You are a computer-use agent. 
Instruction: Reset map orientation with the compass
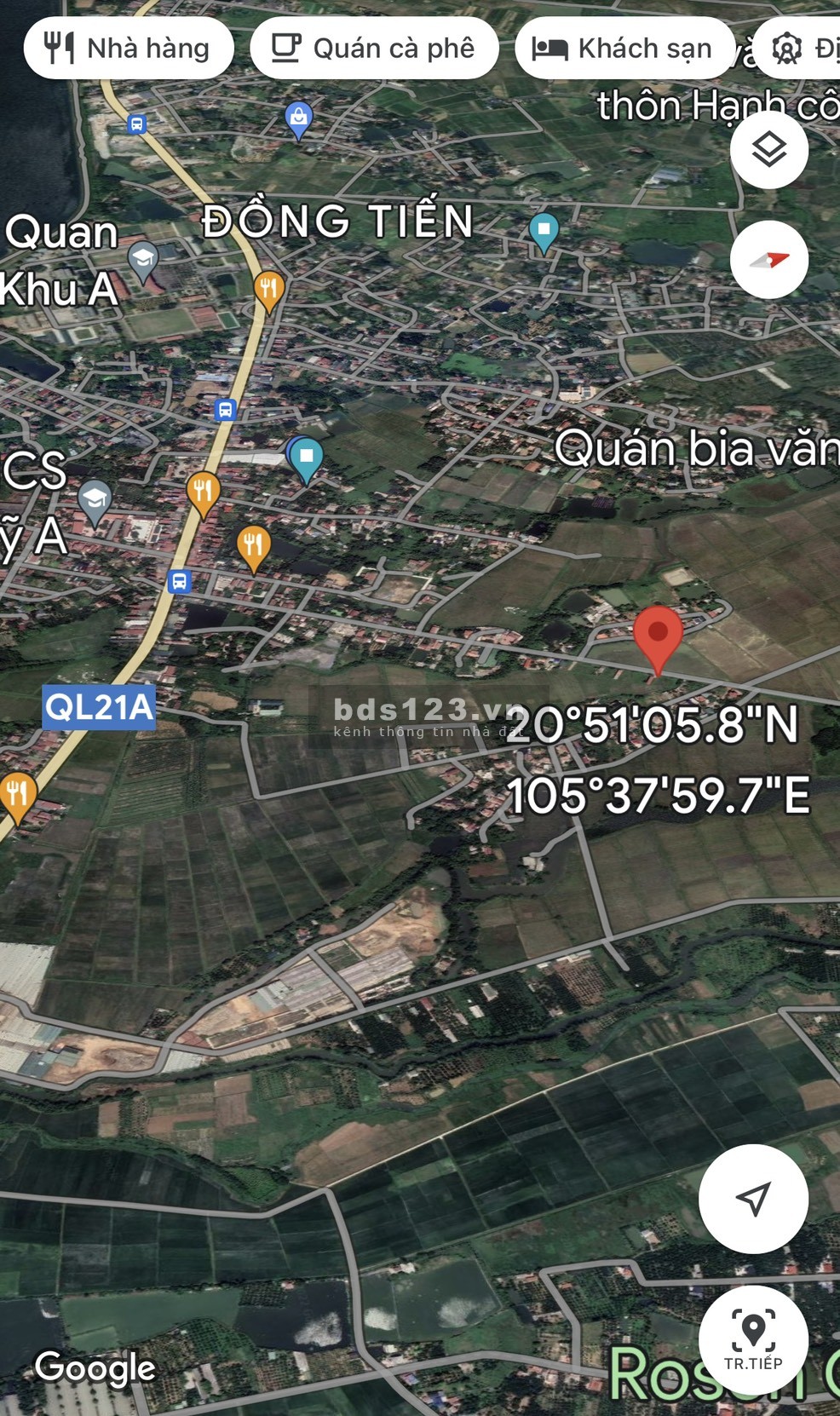pos(768,260)
